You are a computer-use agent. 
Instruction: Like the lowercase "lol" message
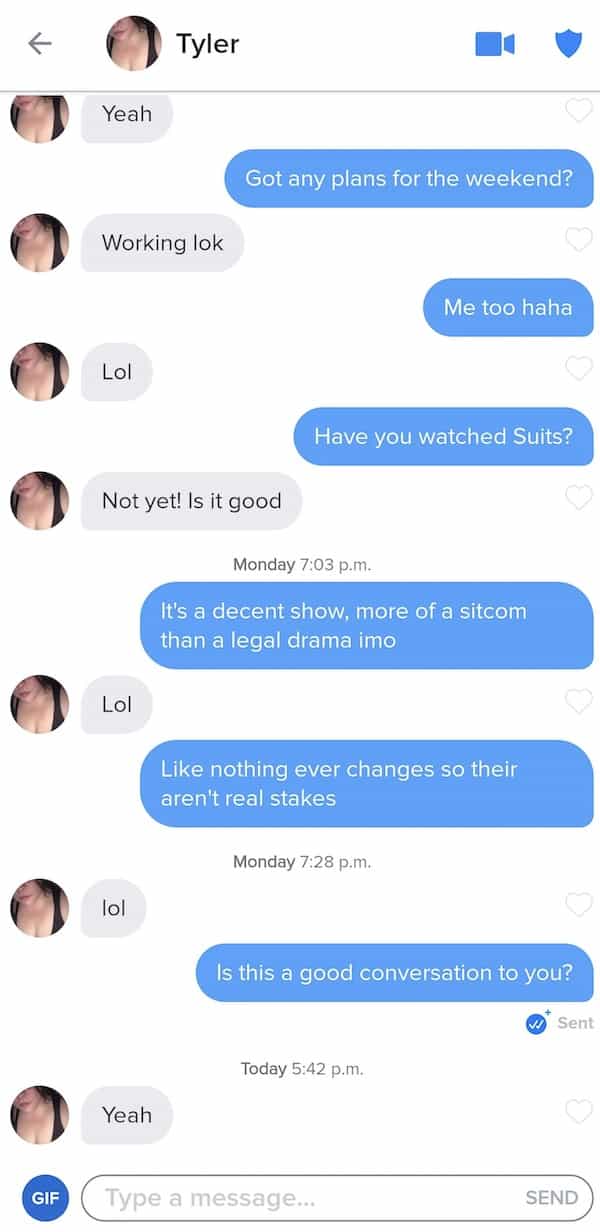(579, 906)
